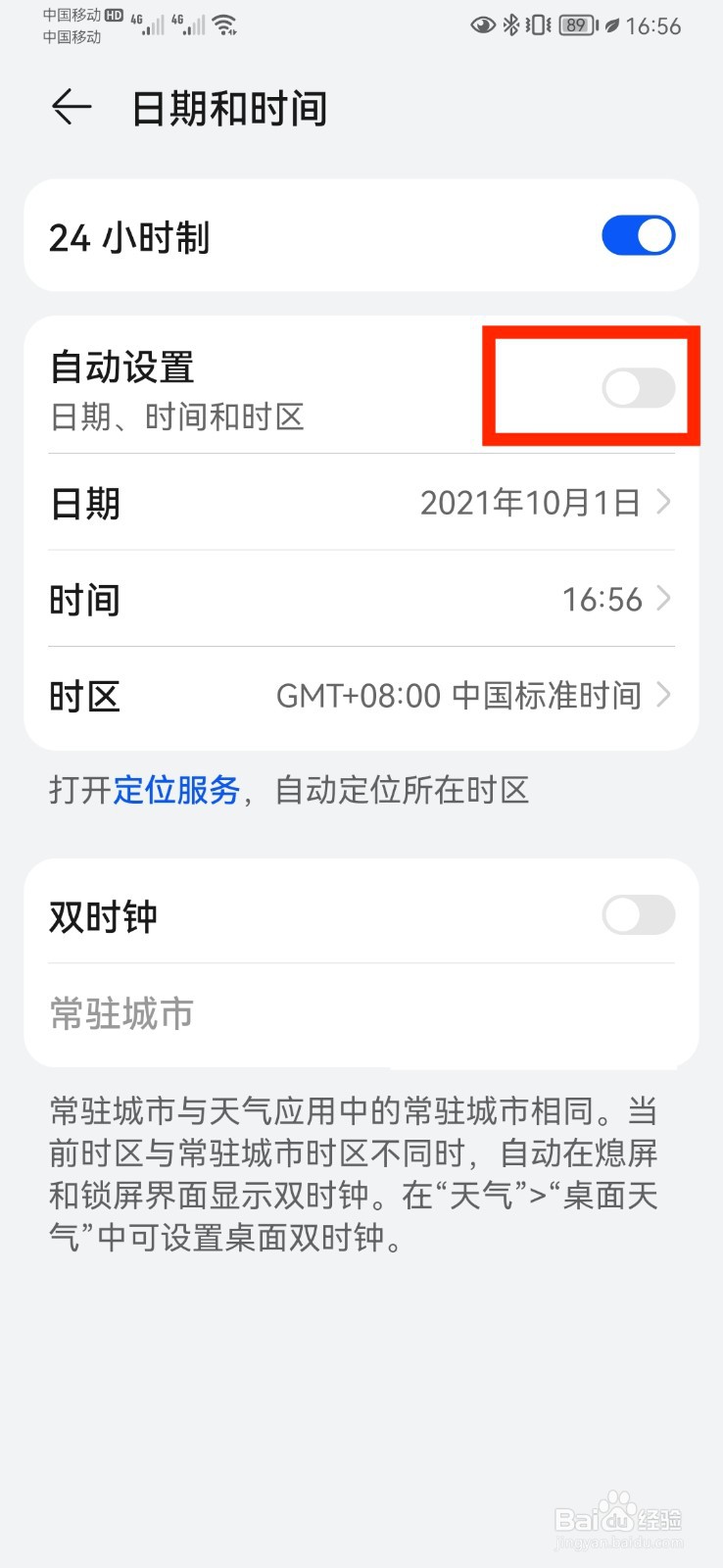The width and height of the screenshot is (723, 1568).
Task: Tap the 日期和时间 title bar
Action: tap(232, 108)
